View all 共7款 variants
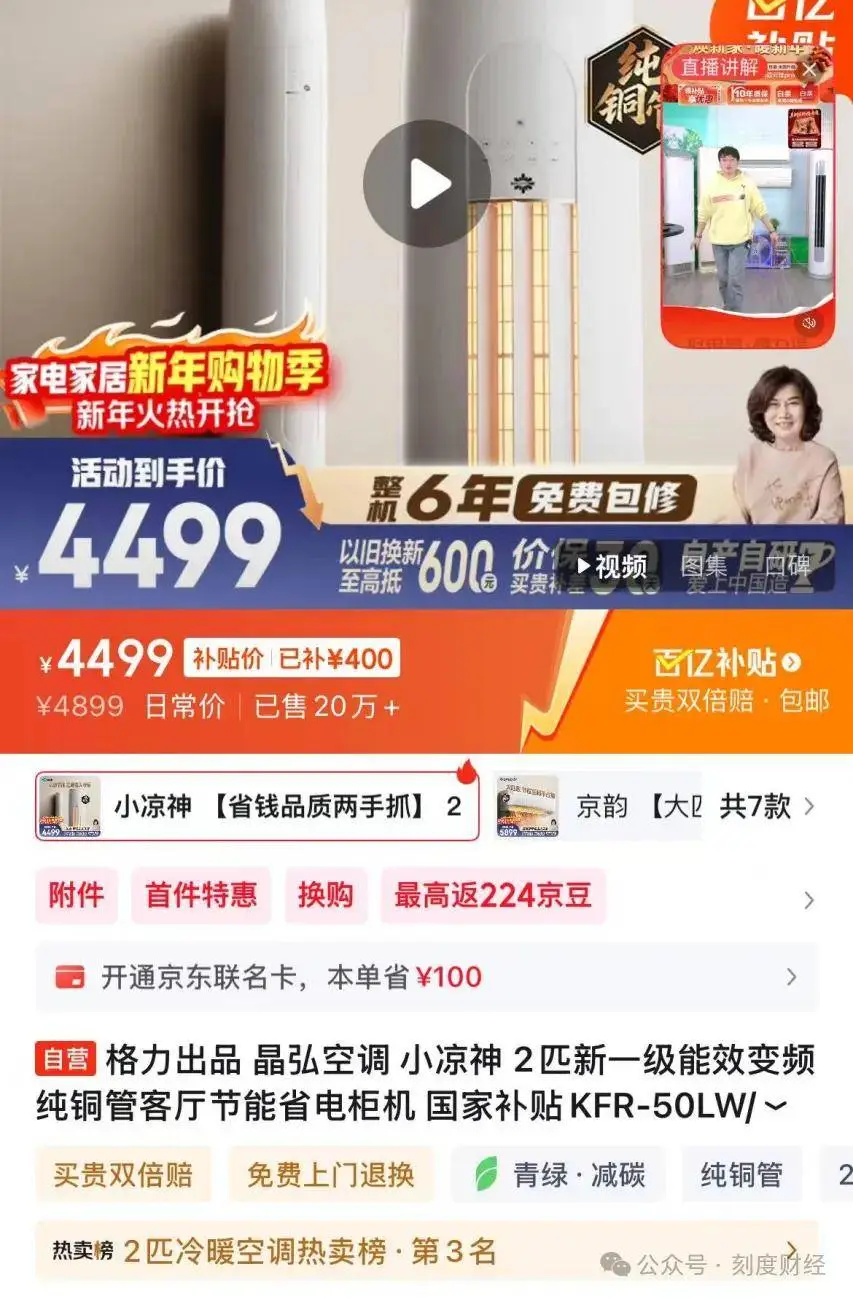 [x=766, y=806]
